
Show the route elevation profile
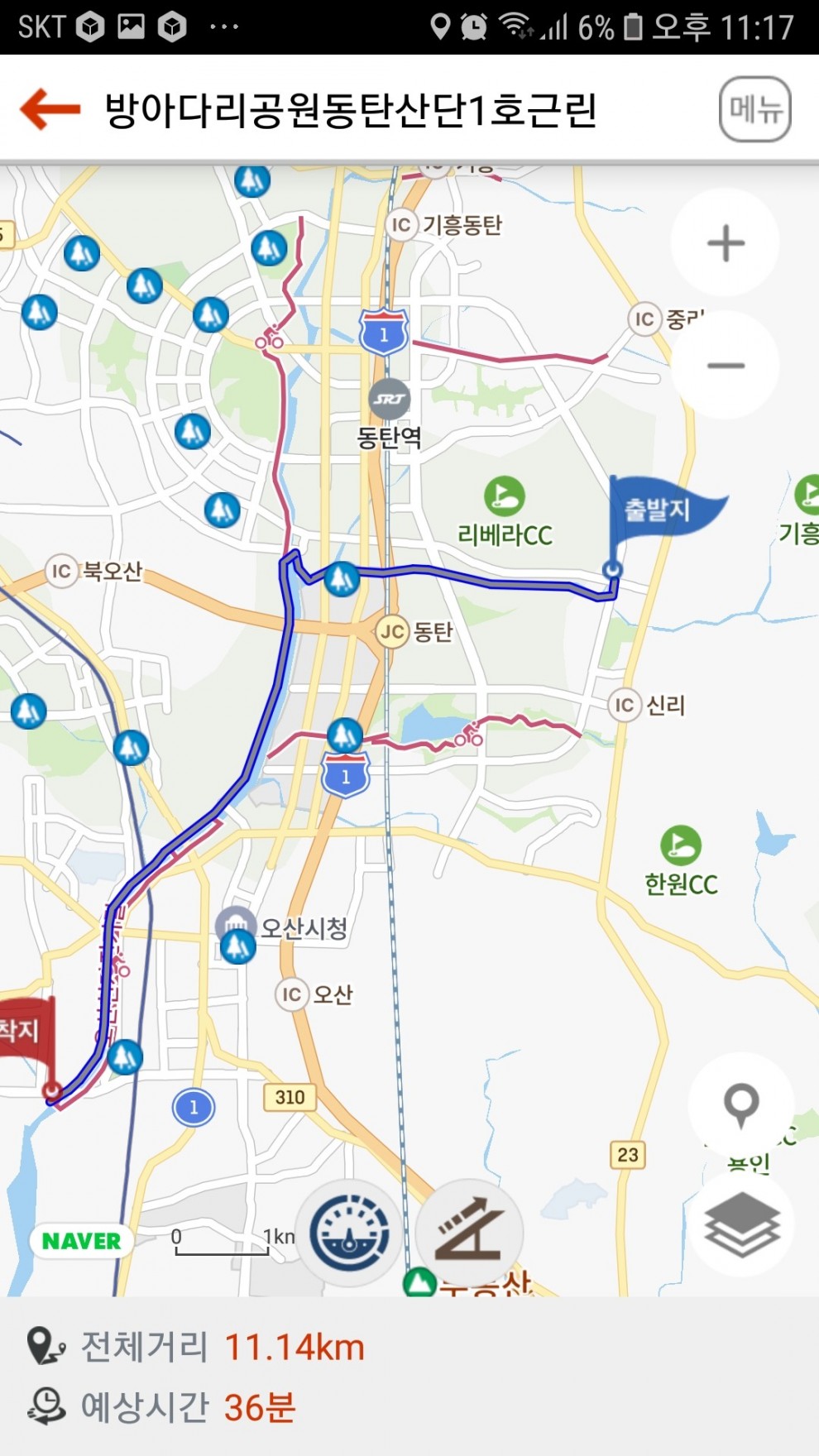click(x=470, y=1233)
